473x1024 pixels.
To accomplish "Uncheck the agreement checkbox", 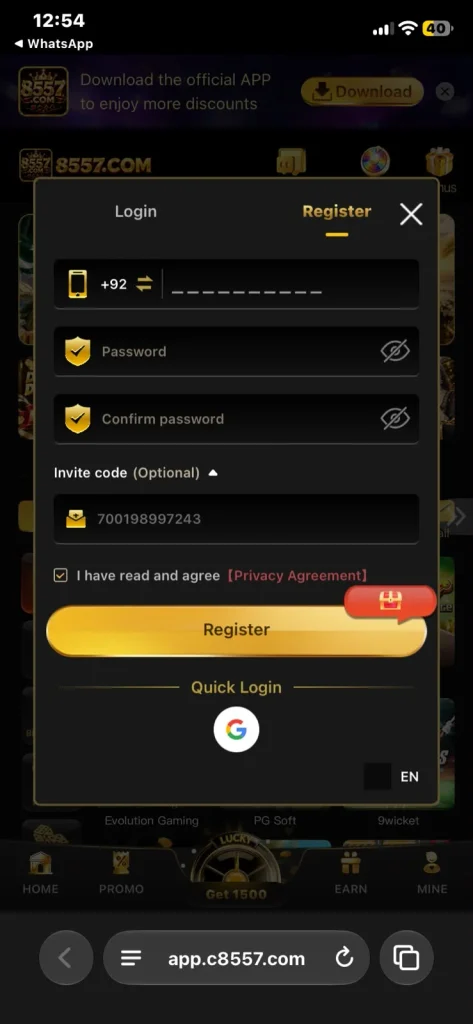I will (x=61, y=575).
